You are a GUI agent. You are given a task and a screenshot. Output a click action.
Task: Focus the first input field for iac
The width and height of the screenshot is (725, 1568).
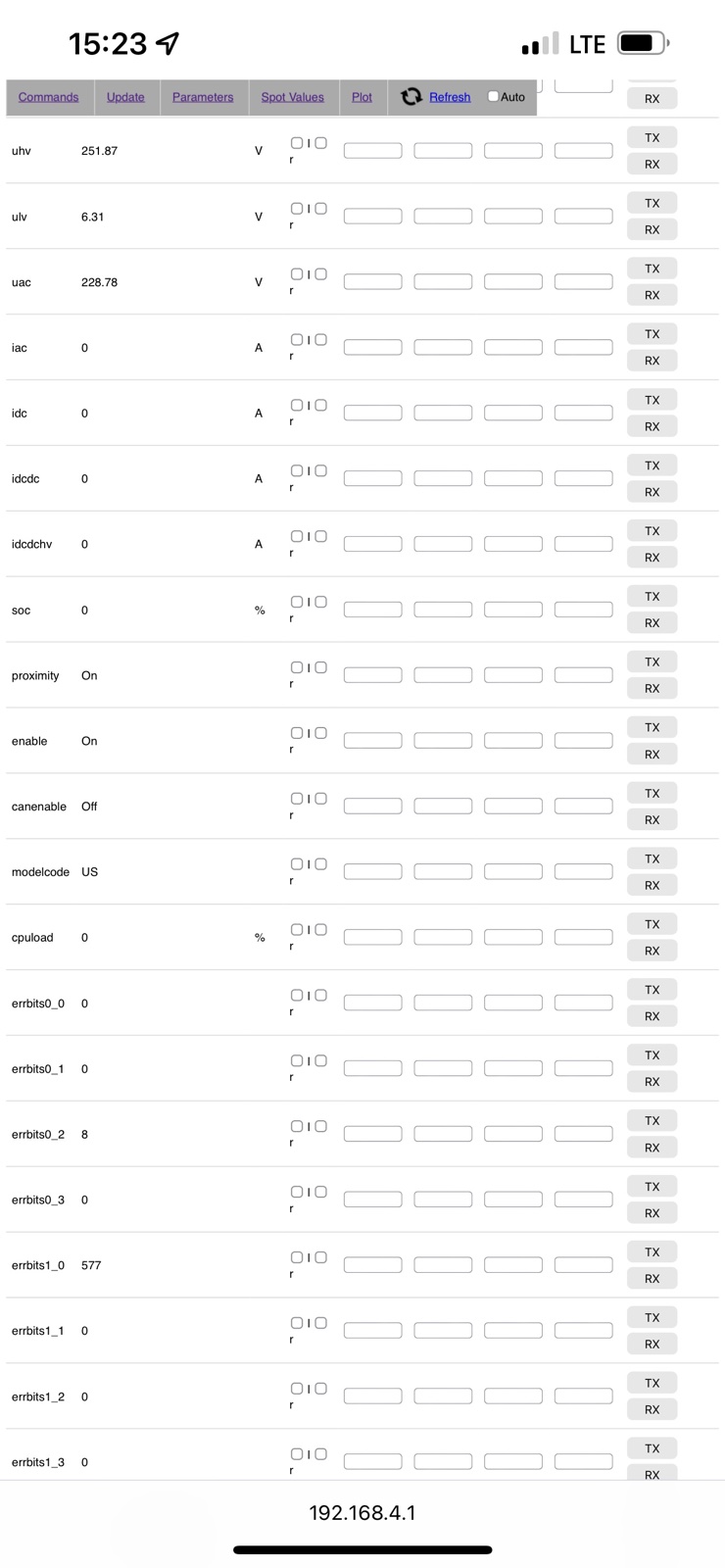tap(372, 347)
